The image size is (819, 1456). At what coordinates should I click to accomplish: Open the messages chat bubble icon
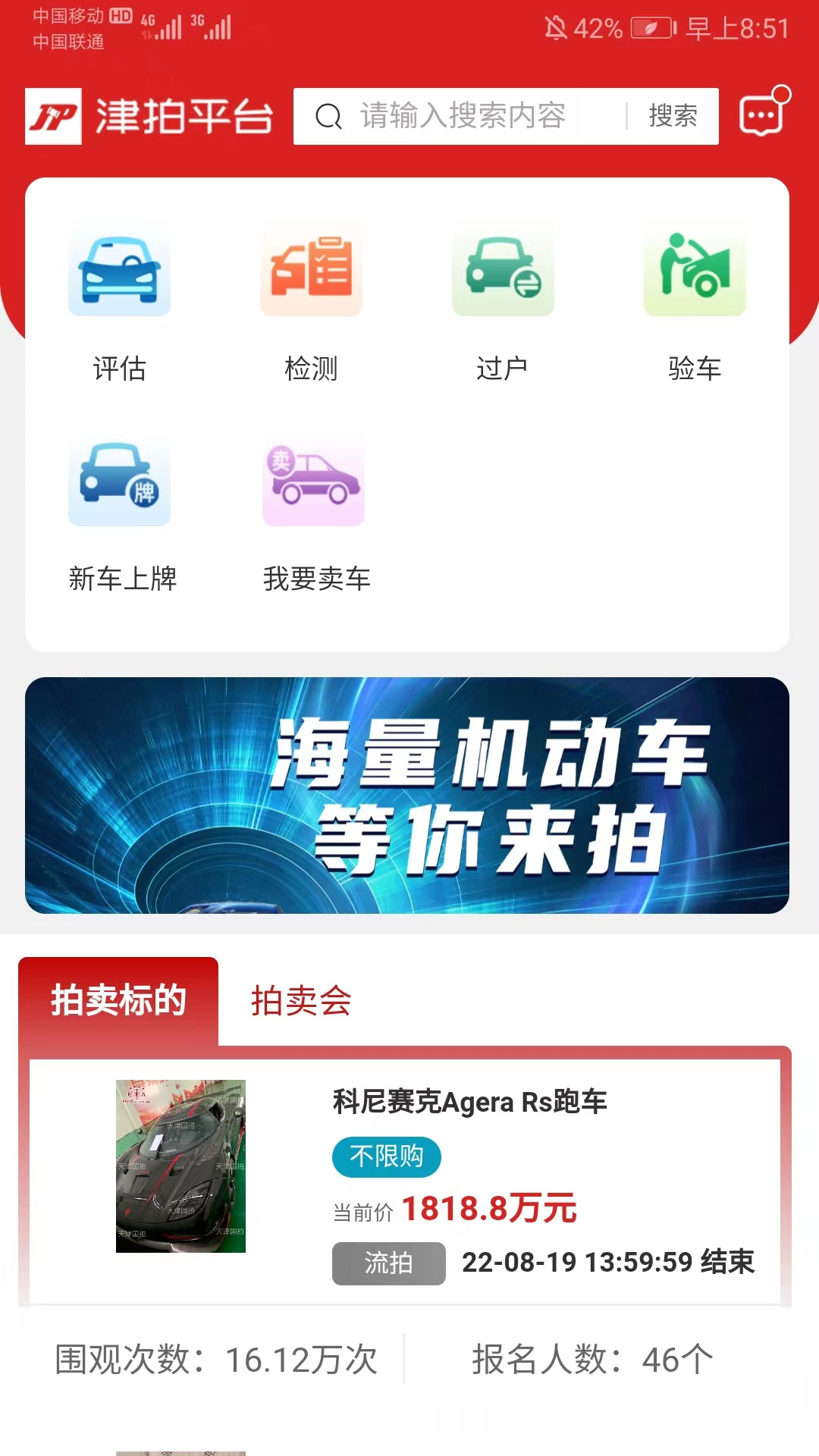click(761, 115)
